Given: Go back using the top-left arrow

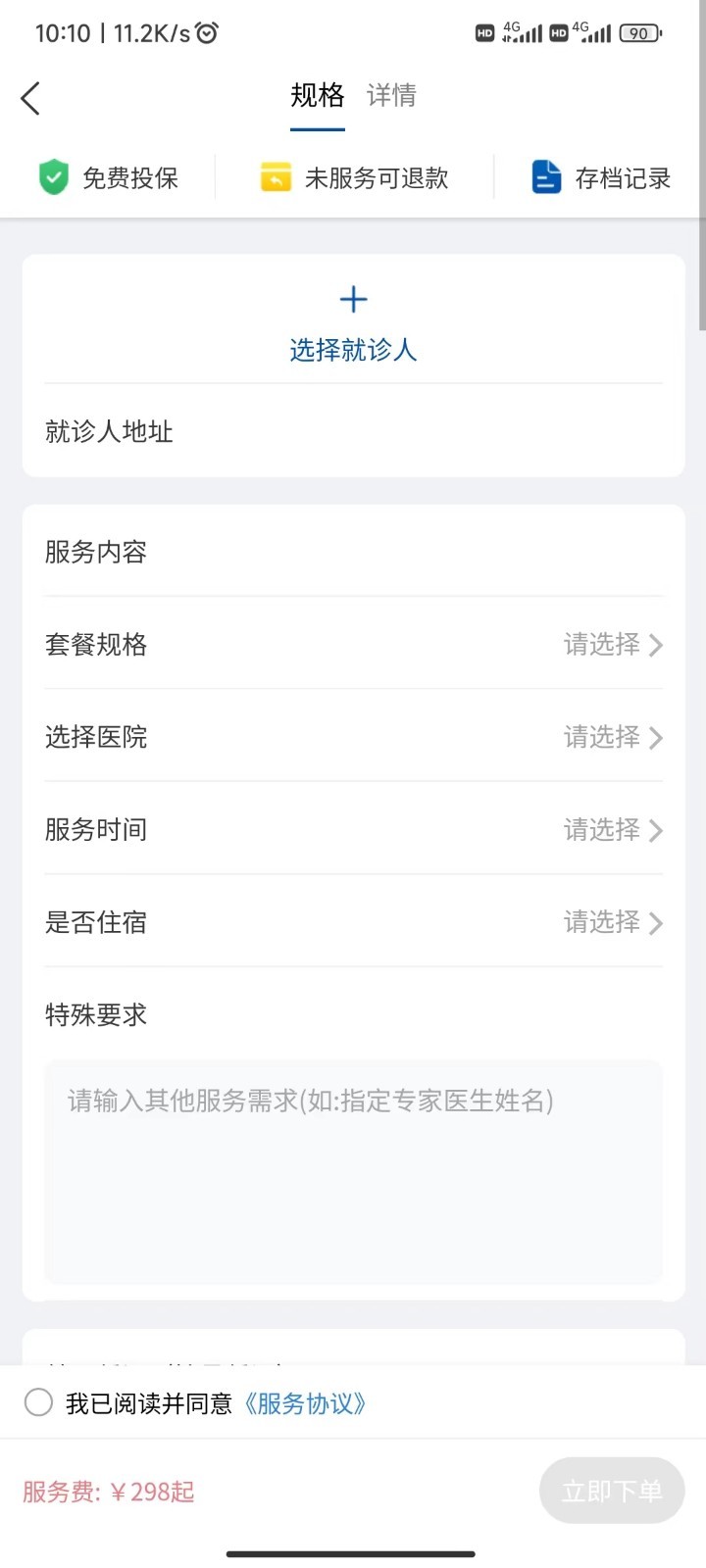Looking at the screenshot, I should click(31, 98).
